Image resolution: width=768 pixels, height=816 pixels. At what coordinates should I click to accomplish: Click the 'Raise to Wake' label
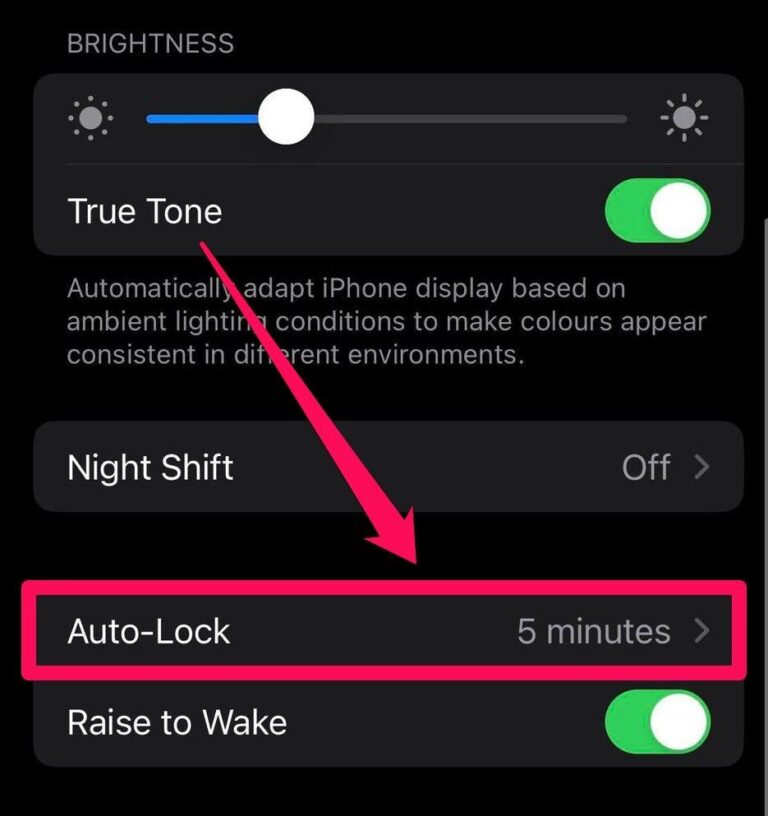(x=176, y=723)
